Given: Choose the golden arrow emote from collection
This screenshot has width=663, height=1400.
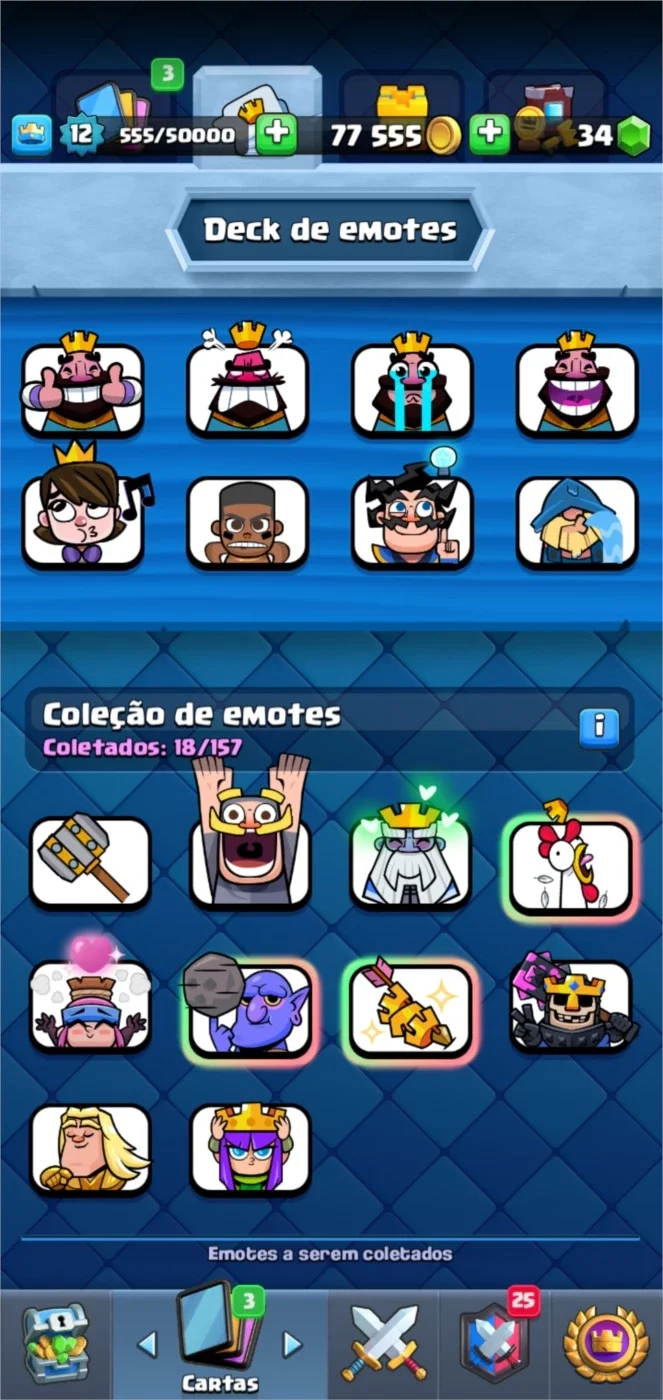Looking at the screenshot, I should (x=411, y=1010).
